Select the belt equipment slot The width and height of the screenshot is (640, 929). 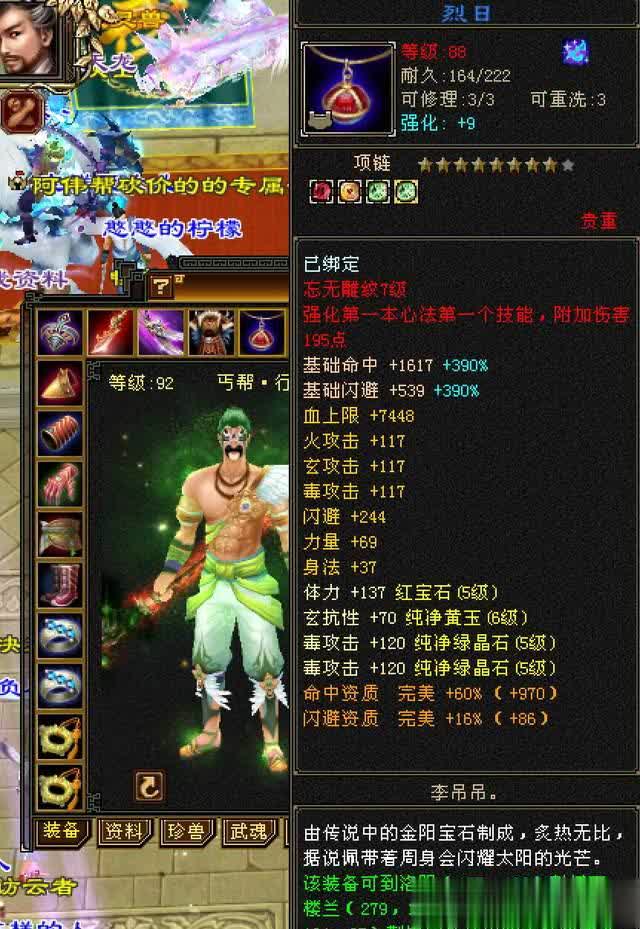coord(61,535)
